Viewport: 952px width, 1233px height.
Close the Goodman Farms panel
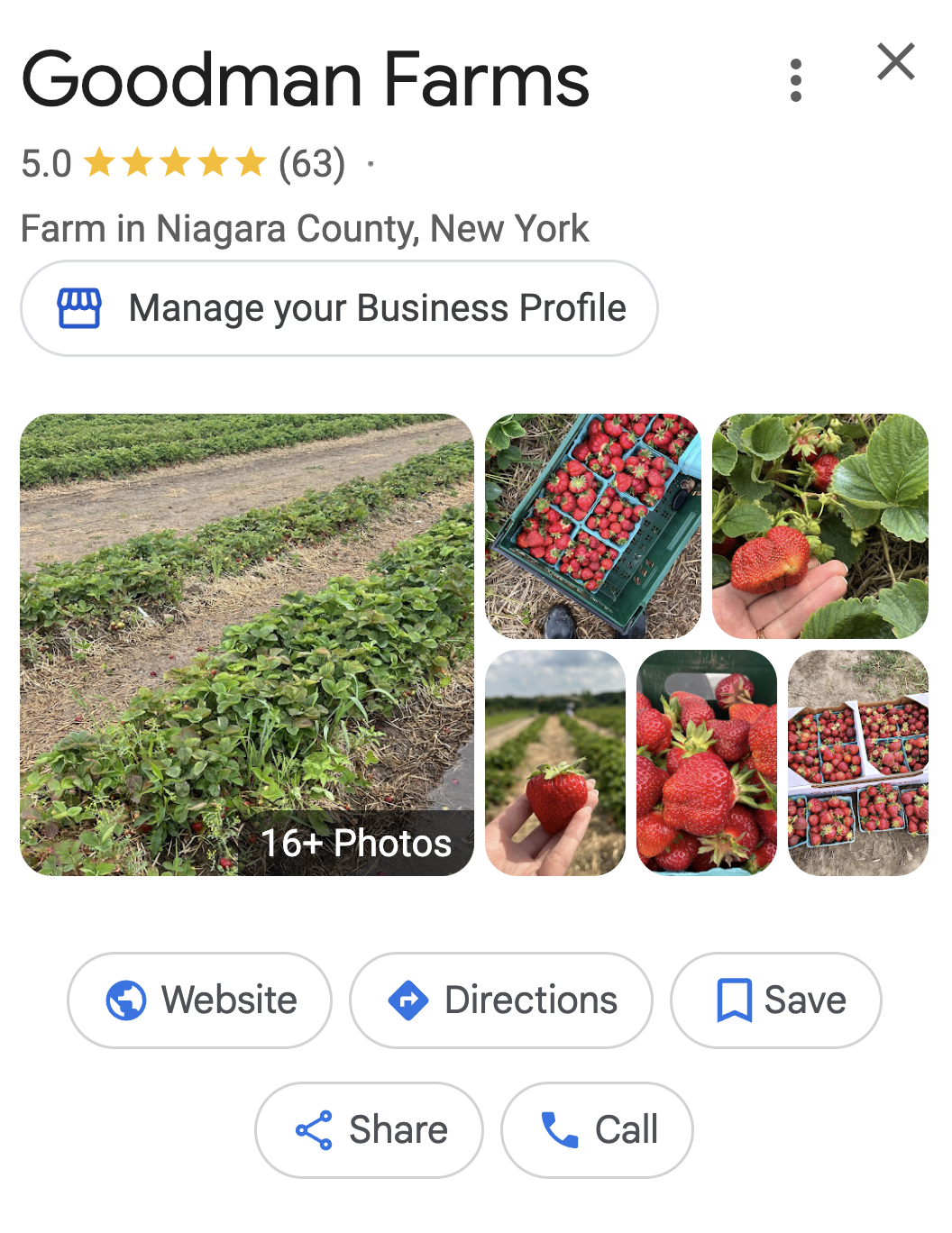pos(895,62)
